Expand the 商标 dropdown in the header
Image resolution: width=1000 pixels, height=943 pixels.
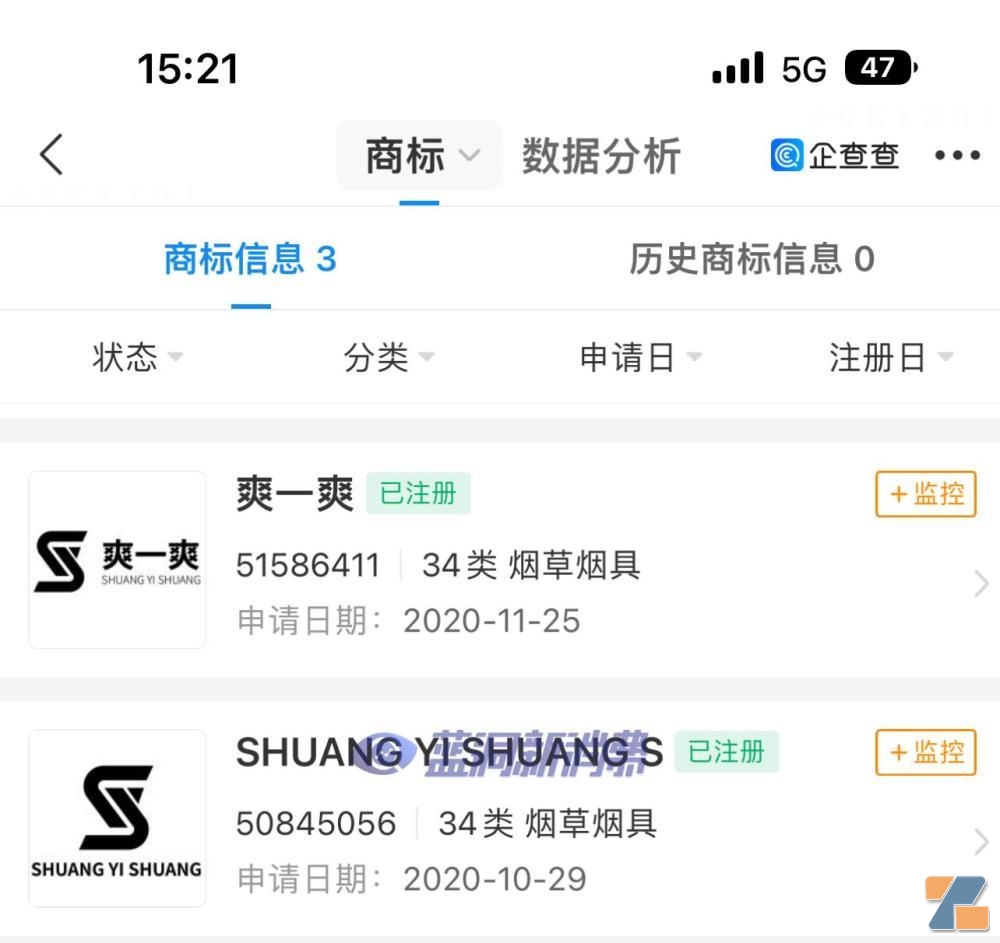pyautogui.click(x=420, y=156)
